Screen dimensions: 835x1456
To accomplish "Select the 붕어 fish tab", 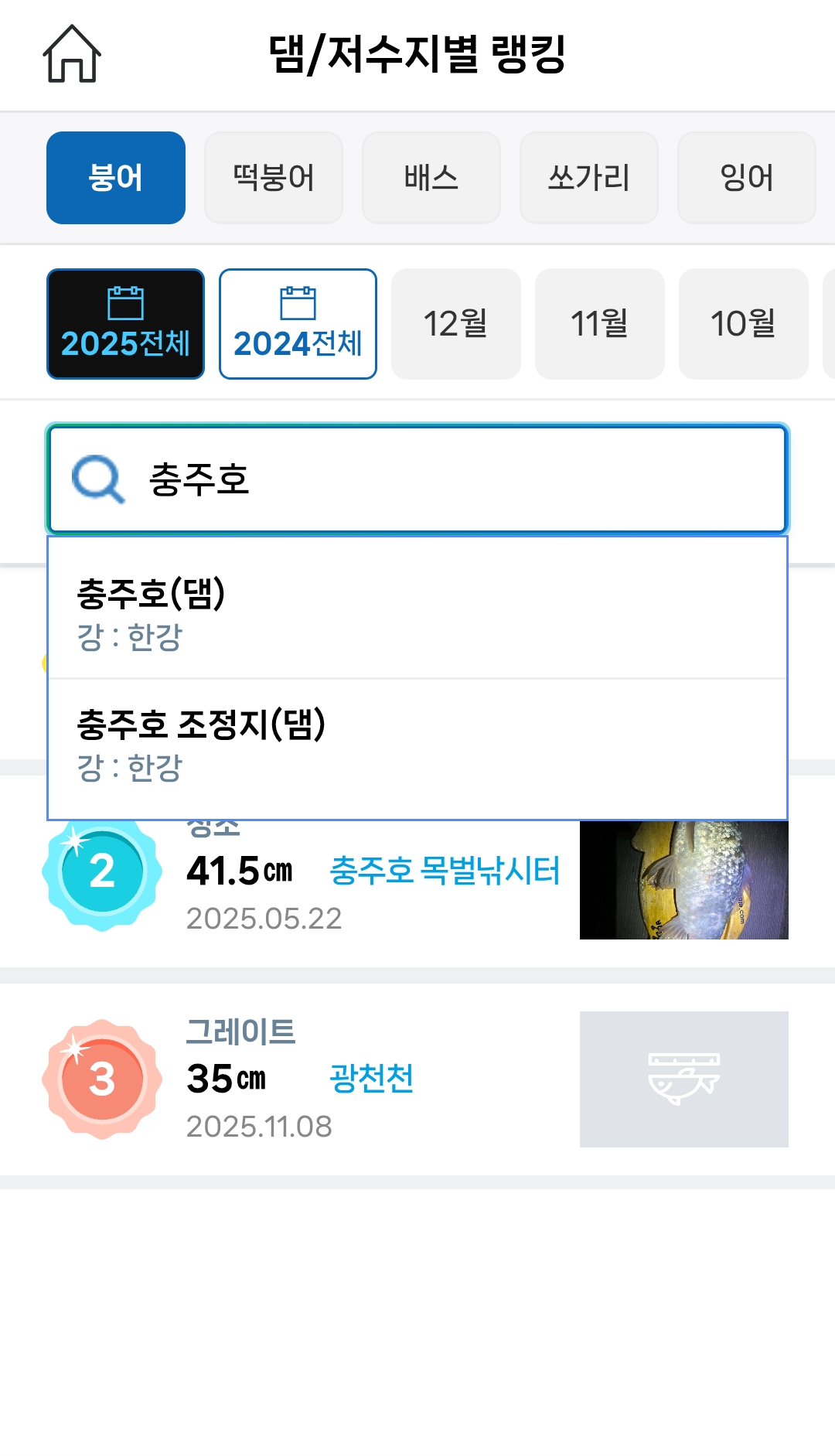I will pyautogui.click(x=116, y=178).
